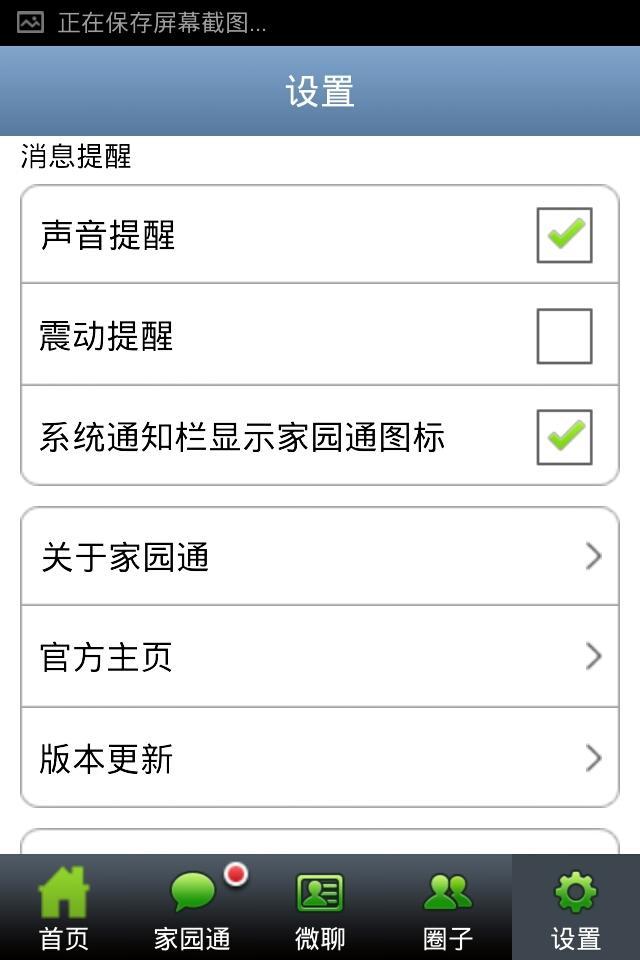Select the 设置 tab
The image size is (640, 960).
tap(576, 908)
